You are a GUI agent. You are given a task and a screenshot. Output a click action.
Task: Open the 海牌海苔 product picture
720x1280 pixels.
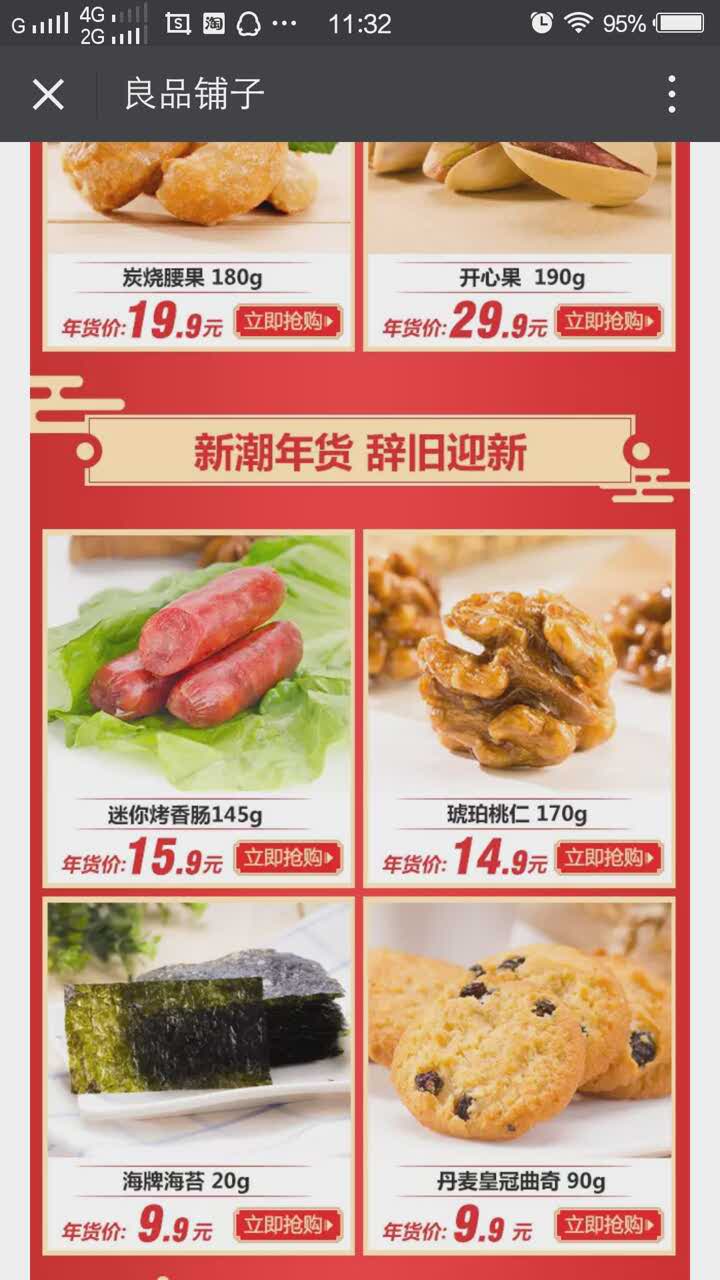(x=199, y=1030)
